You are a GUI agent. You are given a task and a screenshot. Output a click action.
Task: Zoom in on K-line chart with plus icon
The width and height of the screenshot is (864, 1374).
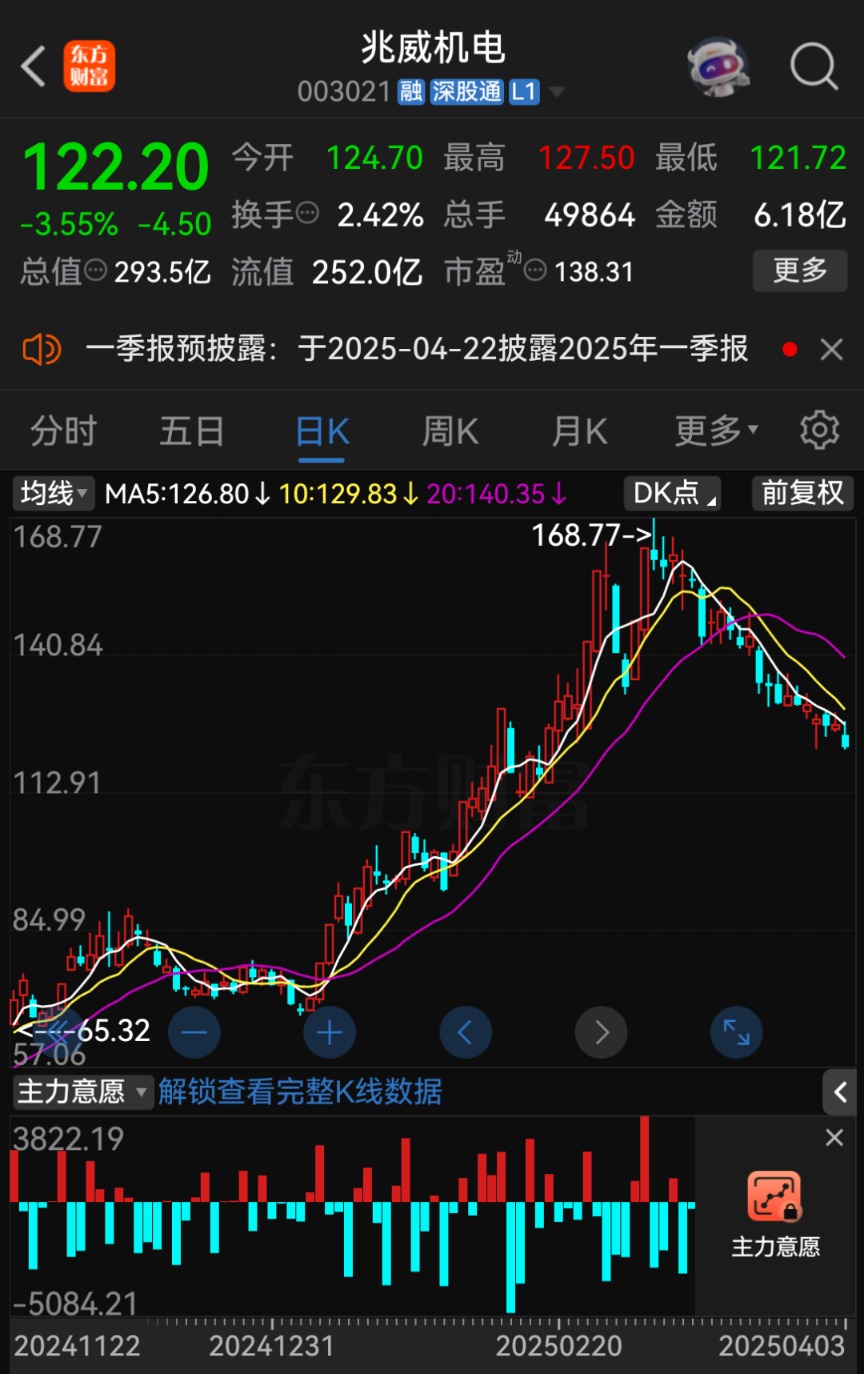(x=330, y=1032)
